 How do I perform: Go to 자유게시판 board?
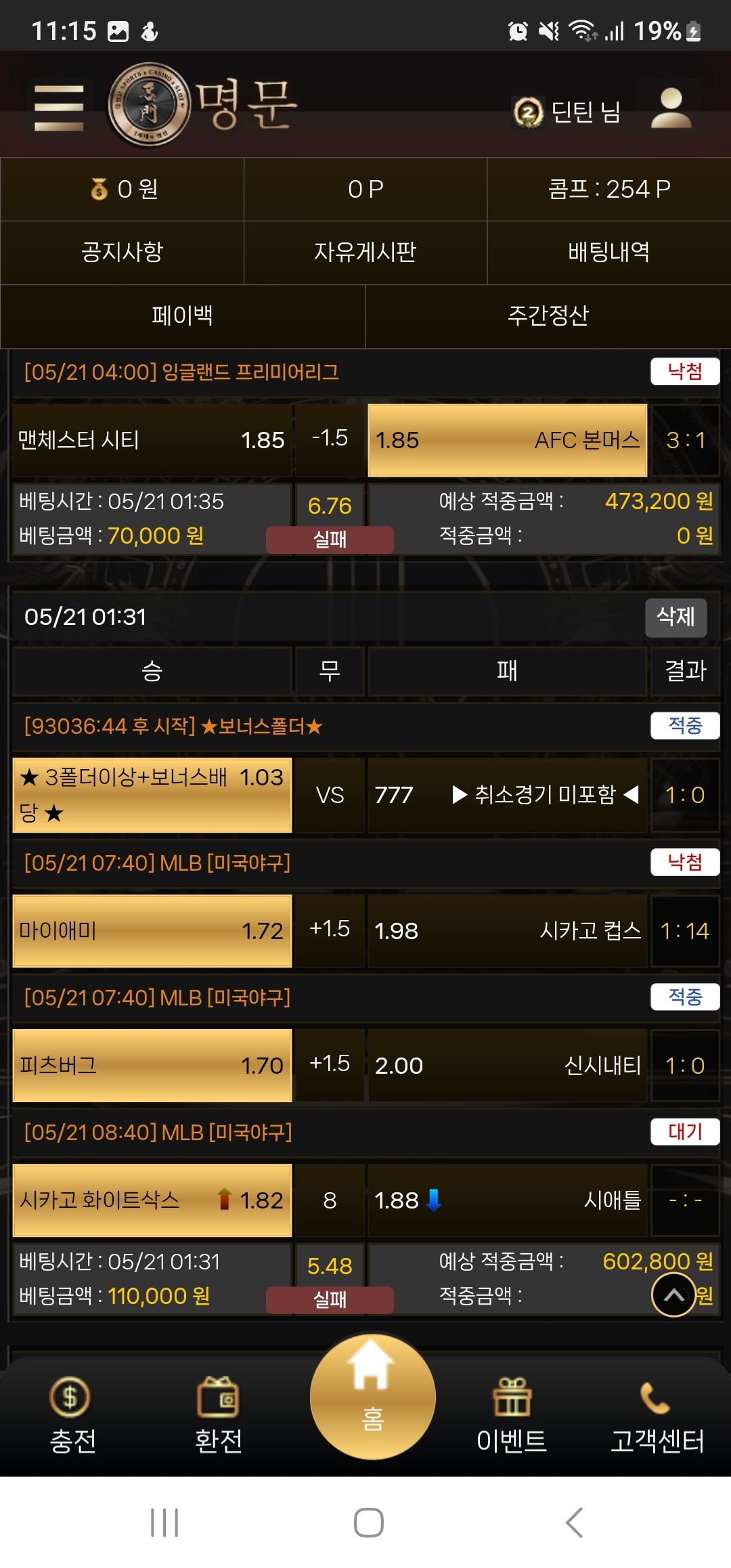pyautogui.click(x=365, y=253)
